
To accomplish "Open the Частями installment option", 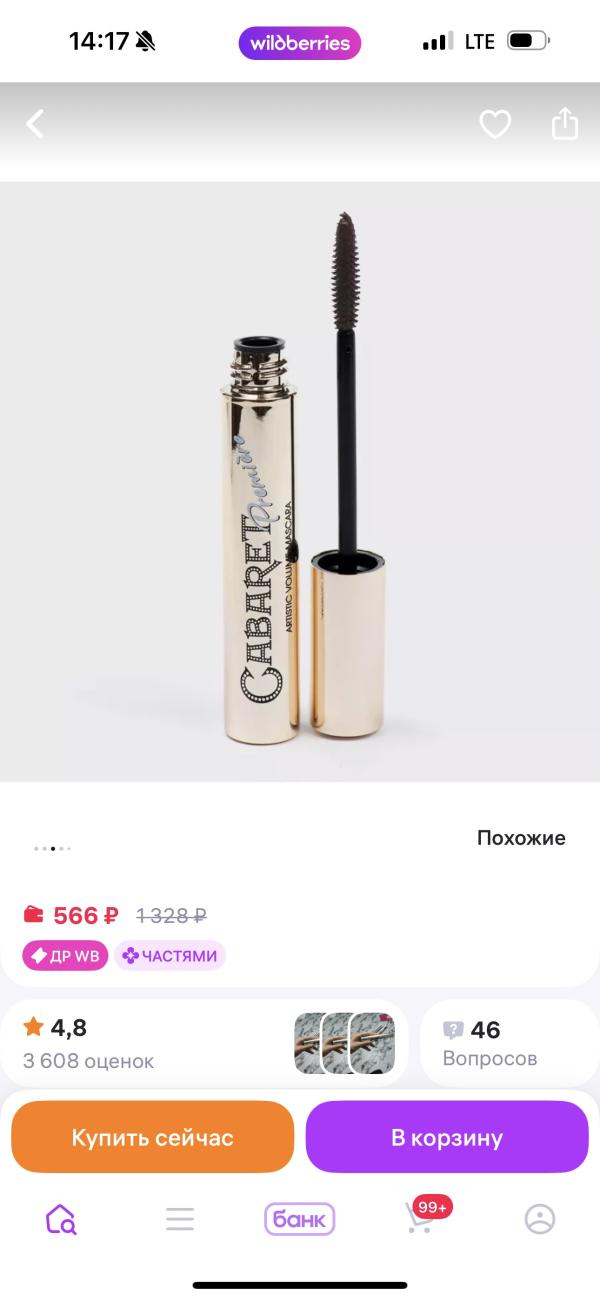I will click(x=170, y=956).
